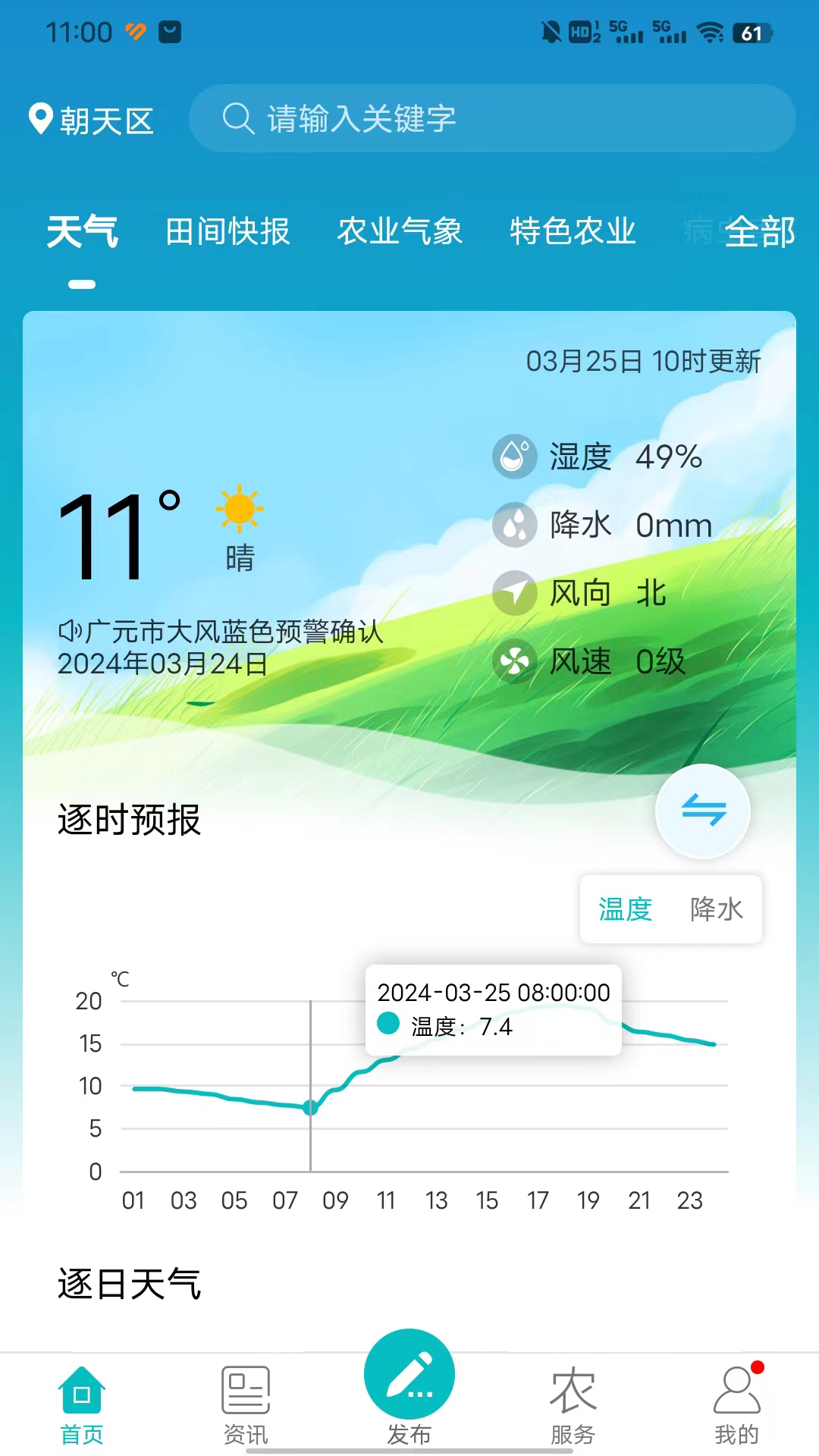Open the 农业气象 tab

pos(400,231)
